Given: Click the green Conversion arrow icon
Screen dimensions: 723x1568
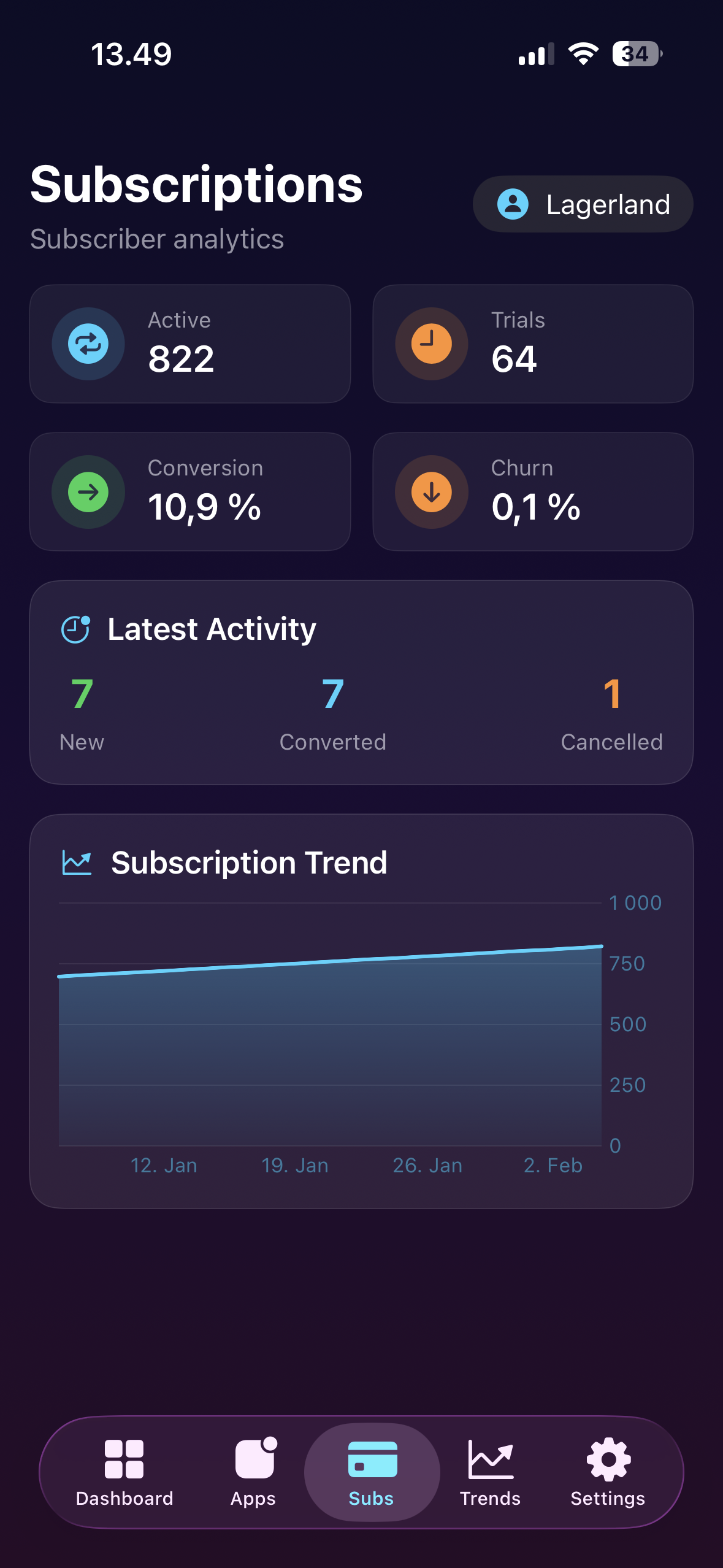Looking at the screenshot, I should tap(88, 492).
